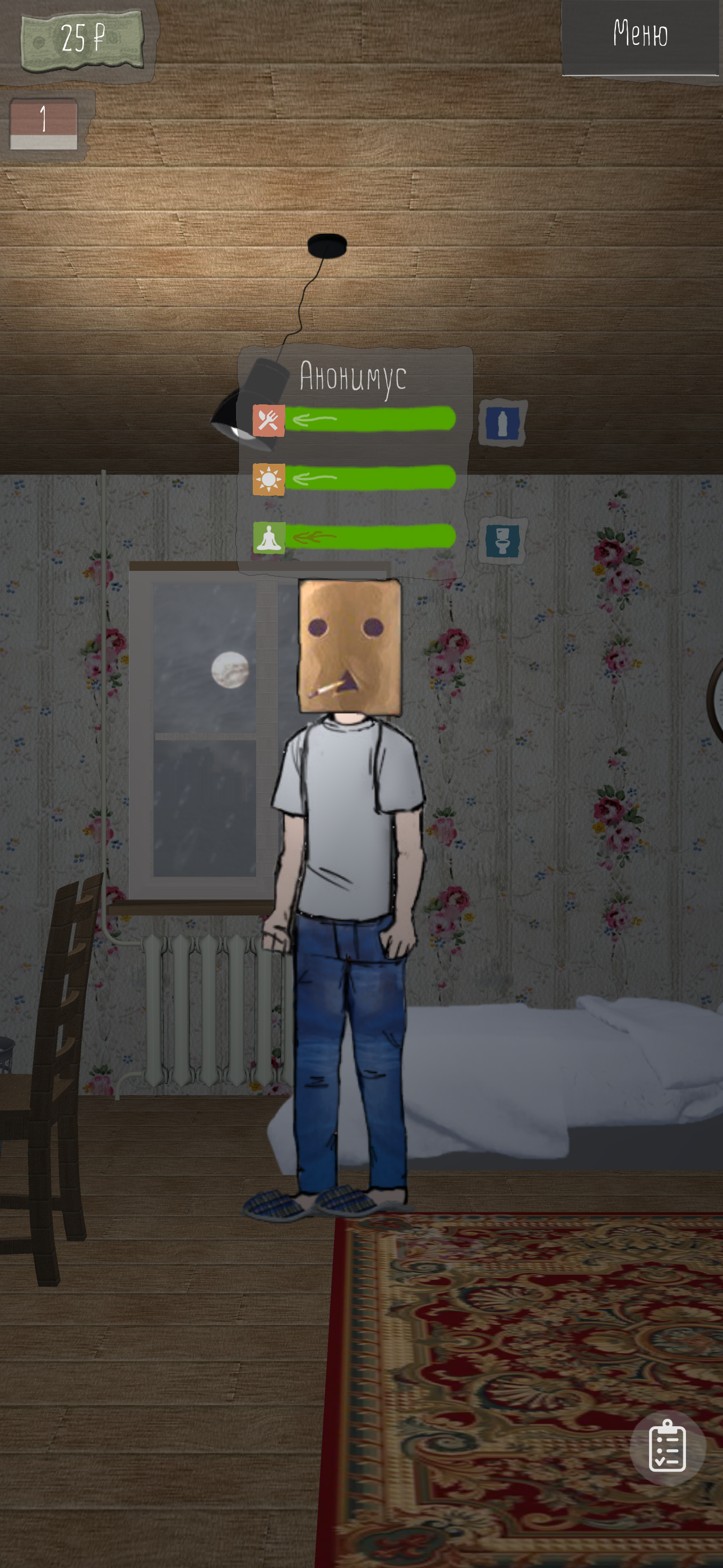Tap the calendar showing 1

44,123
